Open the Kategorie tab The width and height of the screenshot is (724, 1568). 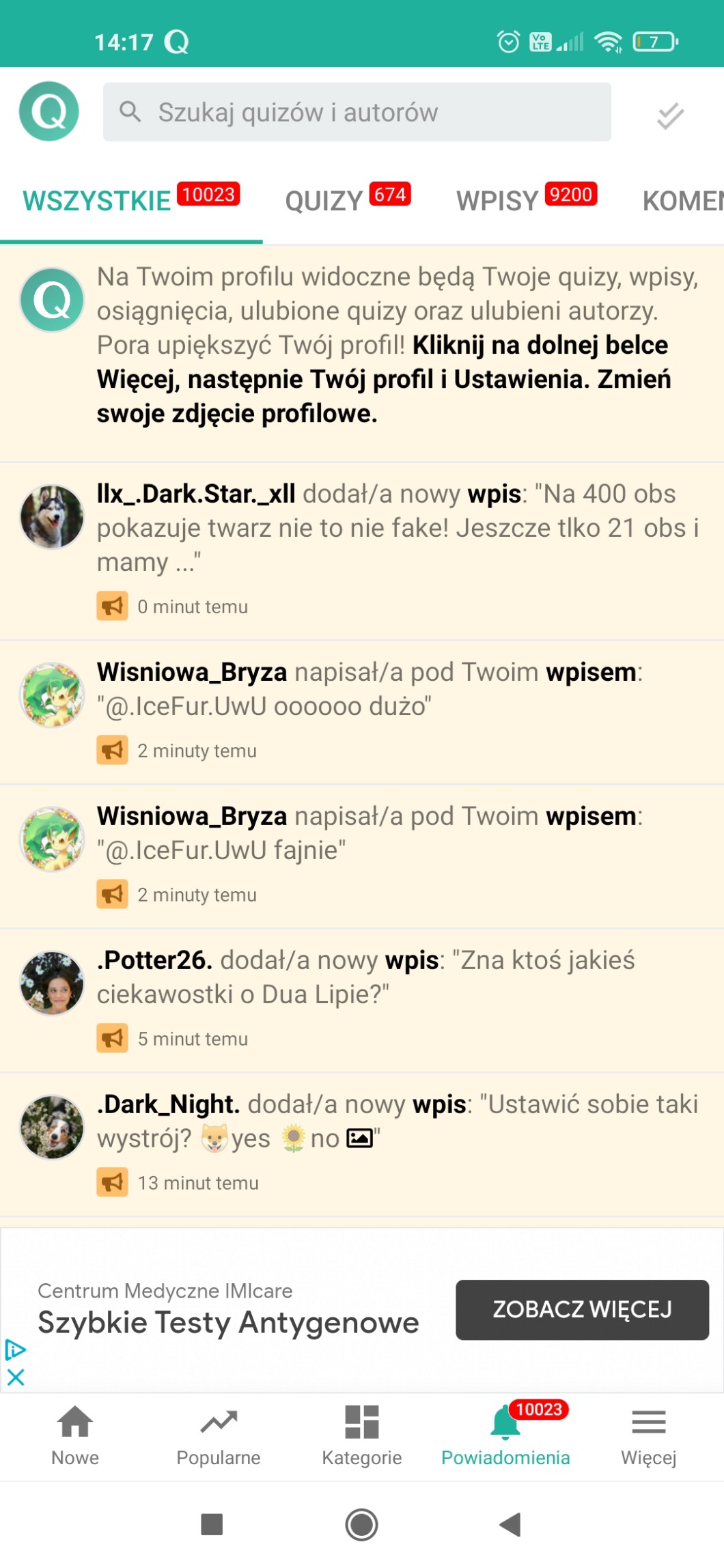(362, 1435)
